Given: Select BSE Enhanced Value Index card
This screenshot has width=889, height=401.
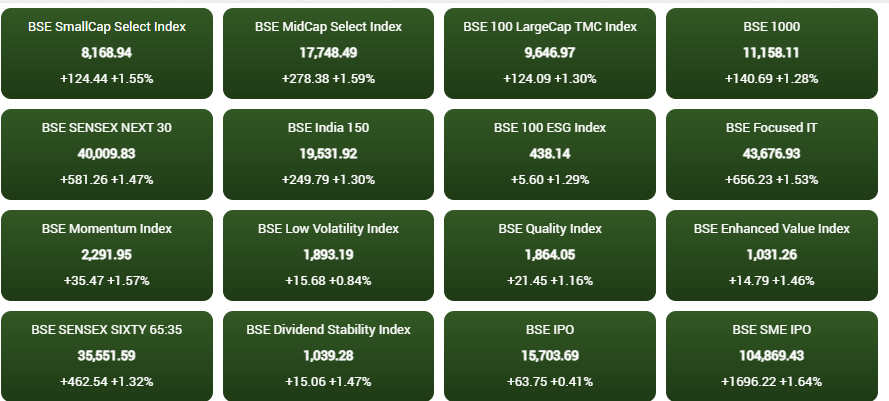Looking at the screenshot, I should point(771,255).
